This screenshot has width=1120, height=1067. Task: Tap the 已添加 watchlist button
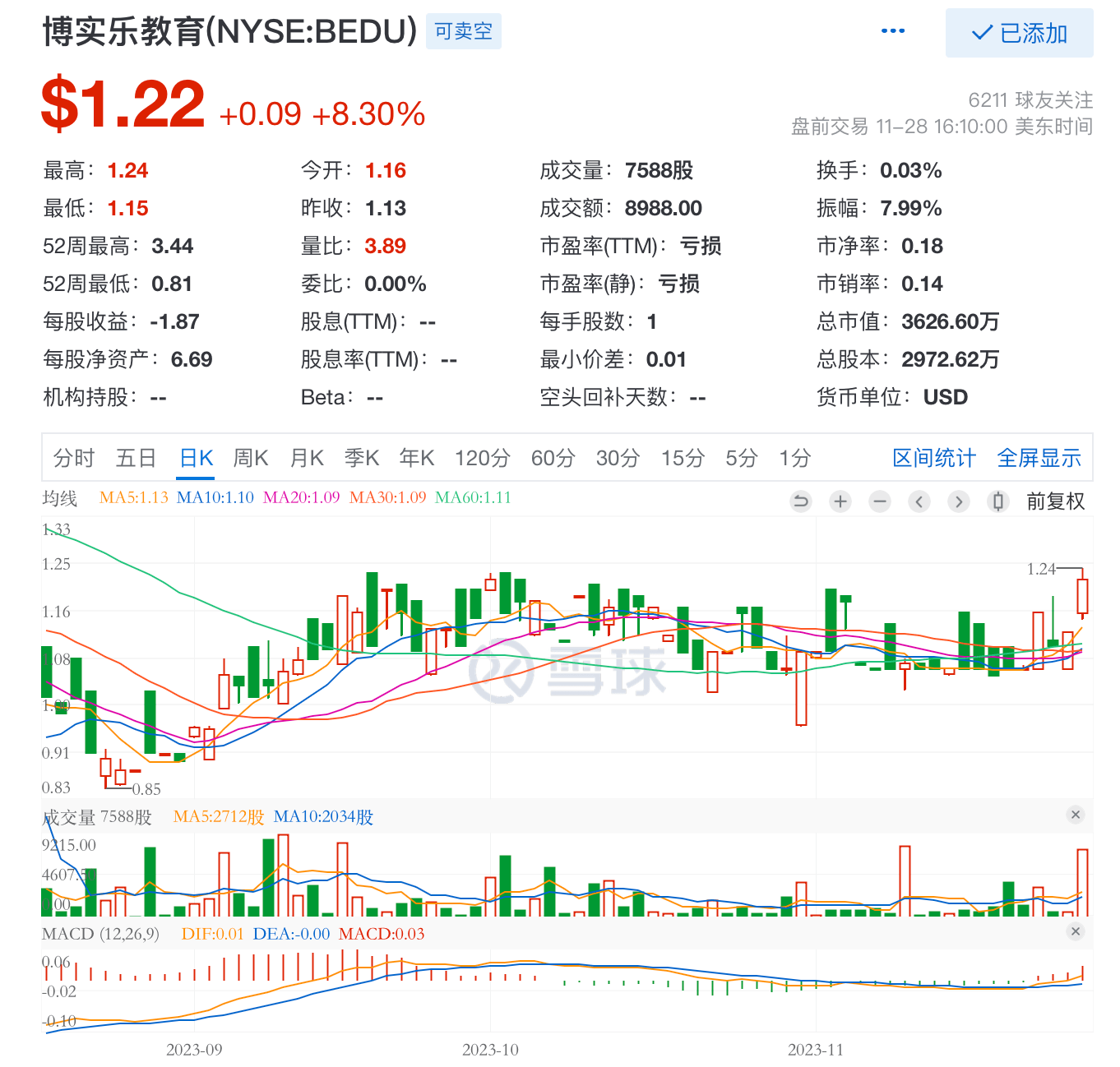pyautogui.click(x=1019, y=33)
